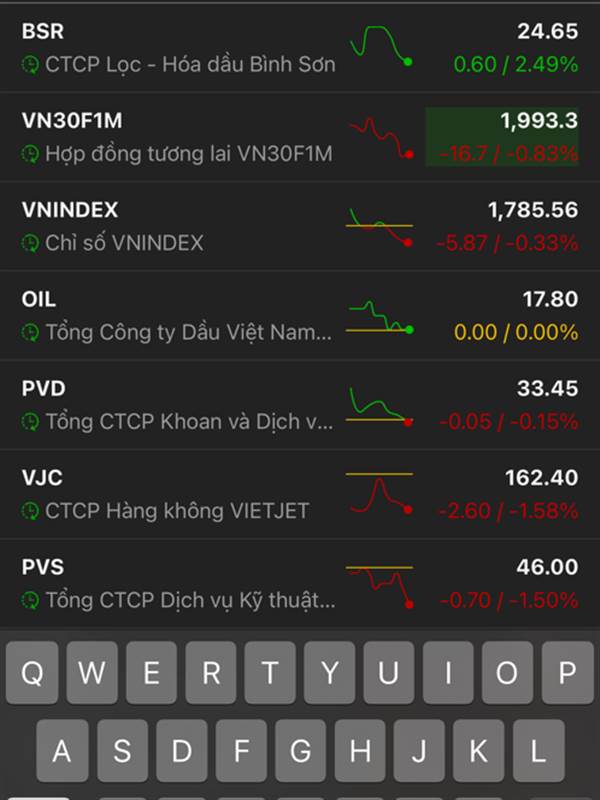View the VNINDEX index details

[180, 226]
